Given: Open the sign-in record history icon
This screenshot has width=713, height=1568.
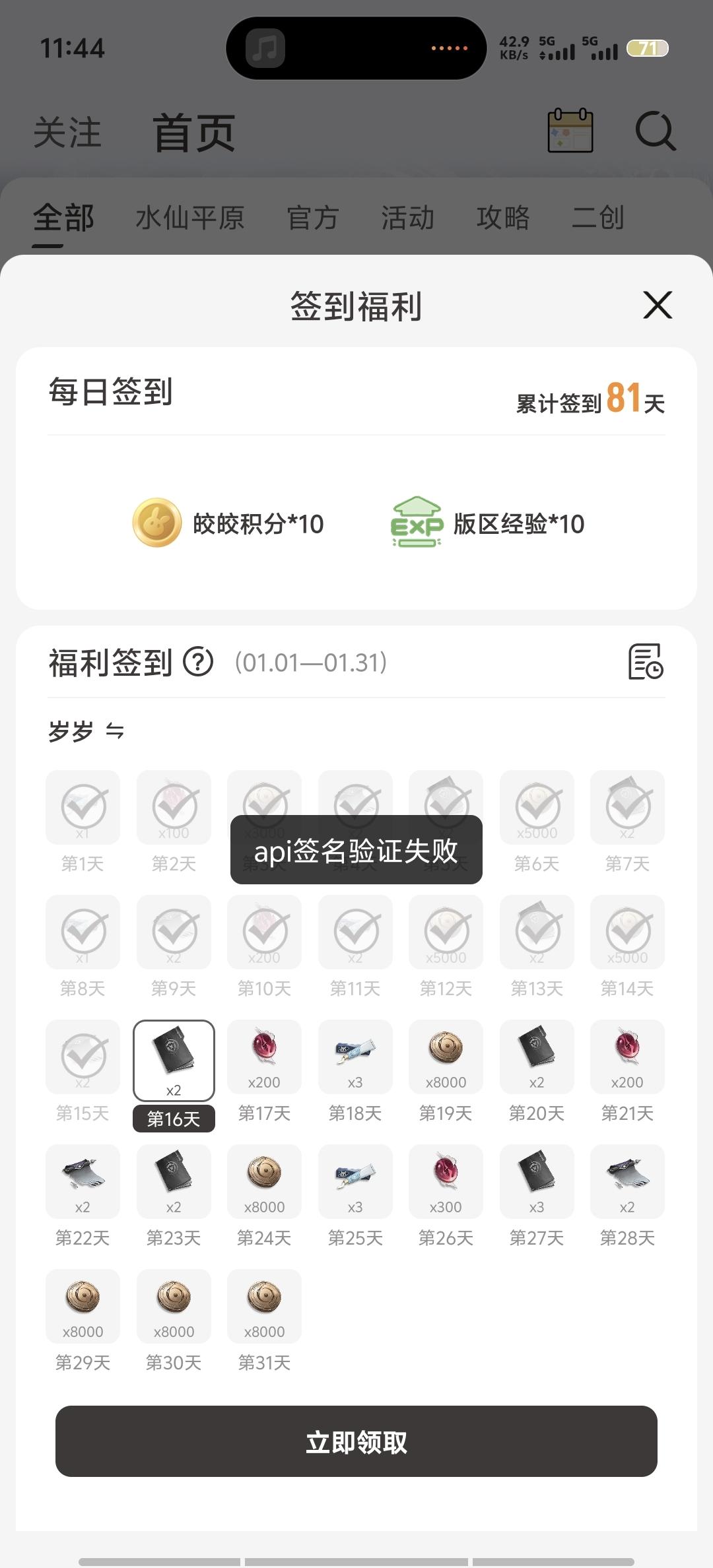Looking at the screenshot, I should (x=645, y=662).
